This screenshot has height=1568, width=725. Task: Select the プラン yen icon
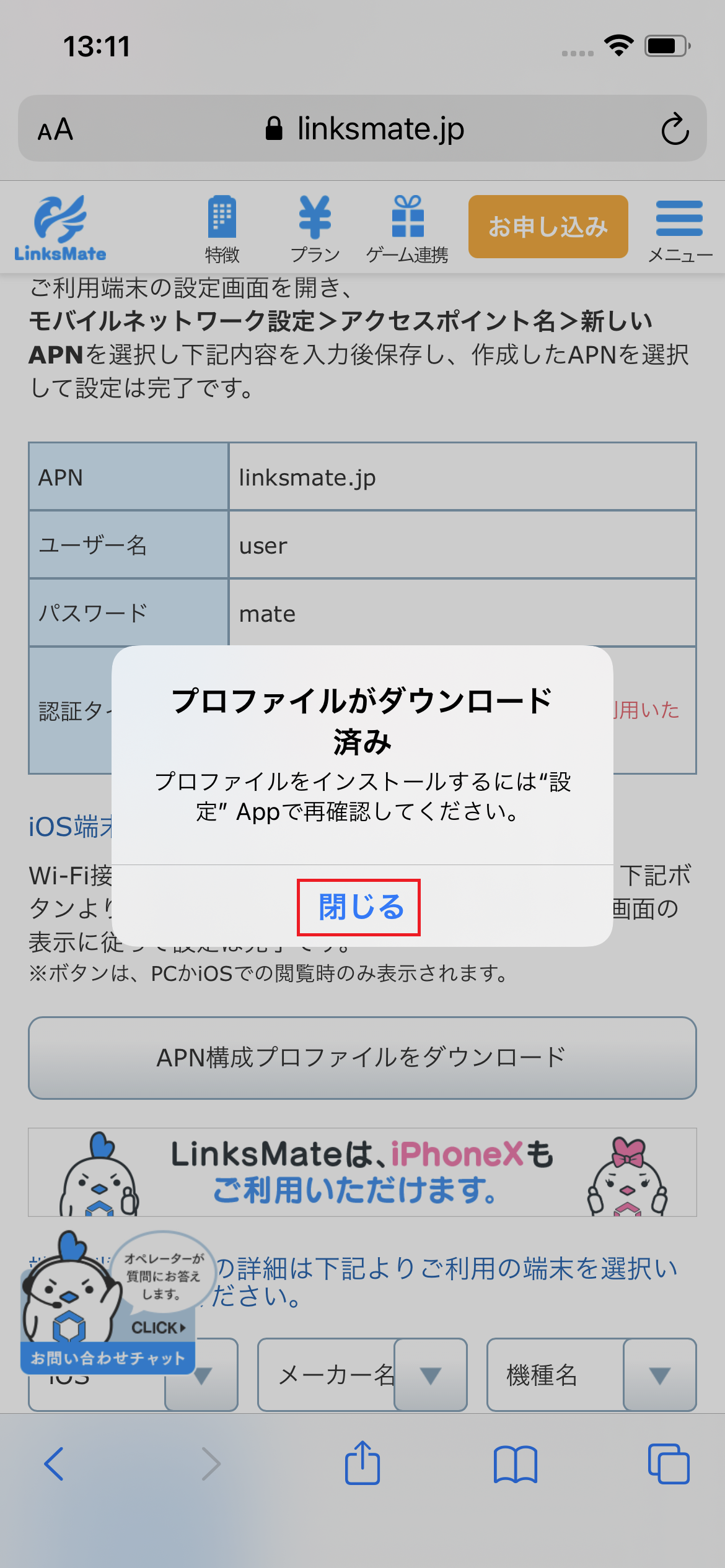click(315, 226)
